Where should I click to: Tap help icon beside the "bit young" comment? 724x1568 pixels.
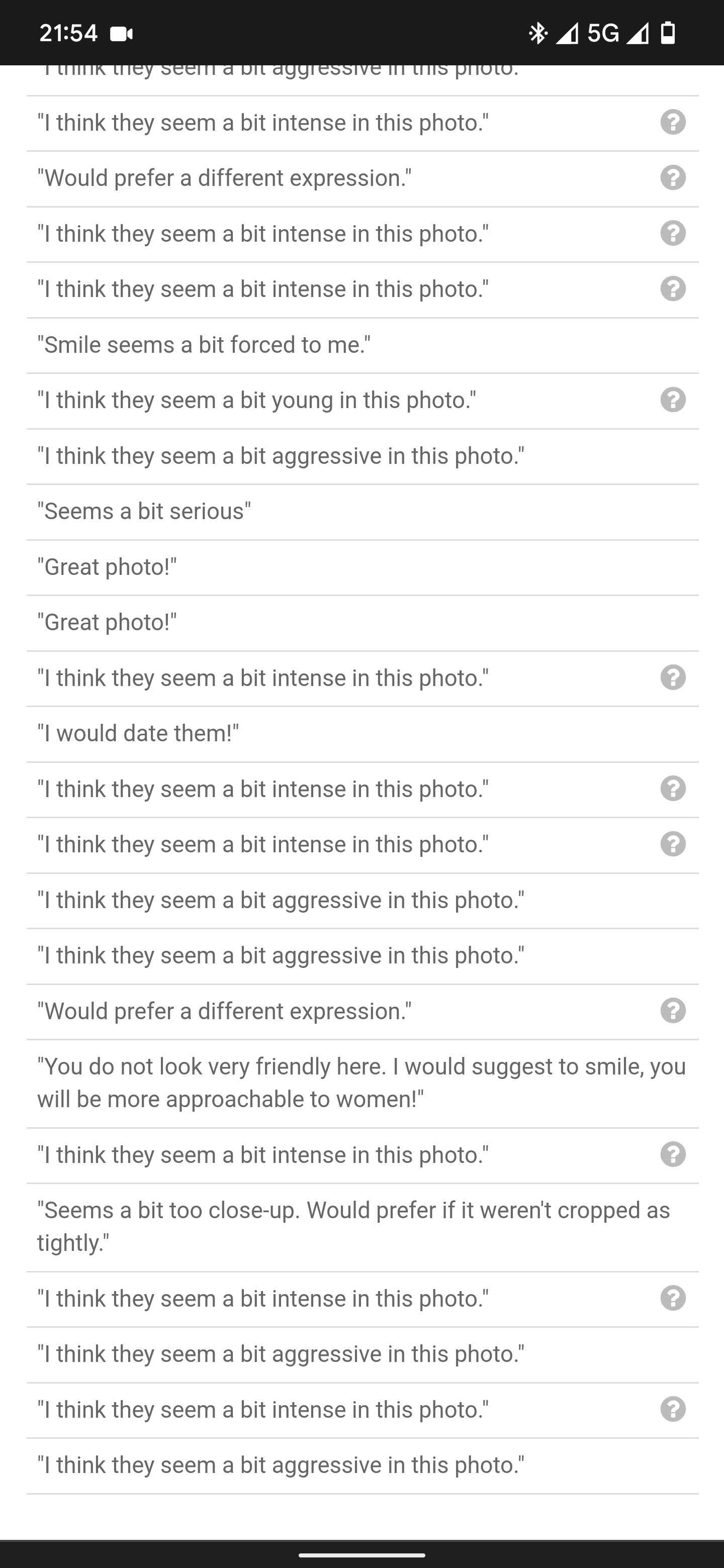(x=673, y=400)
